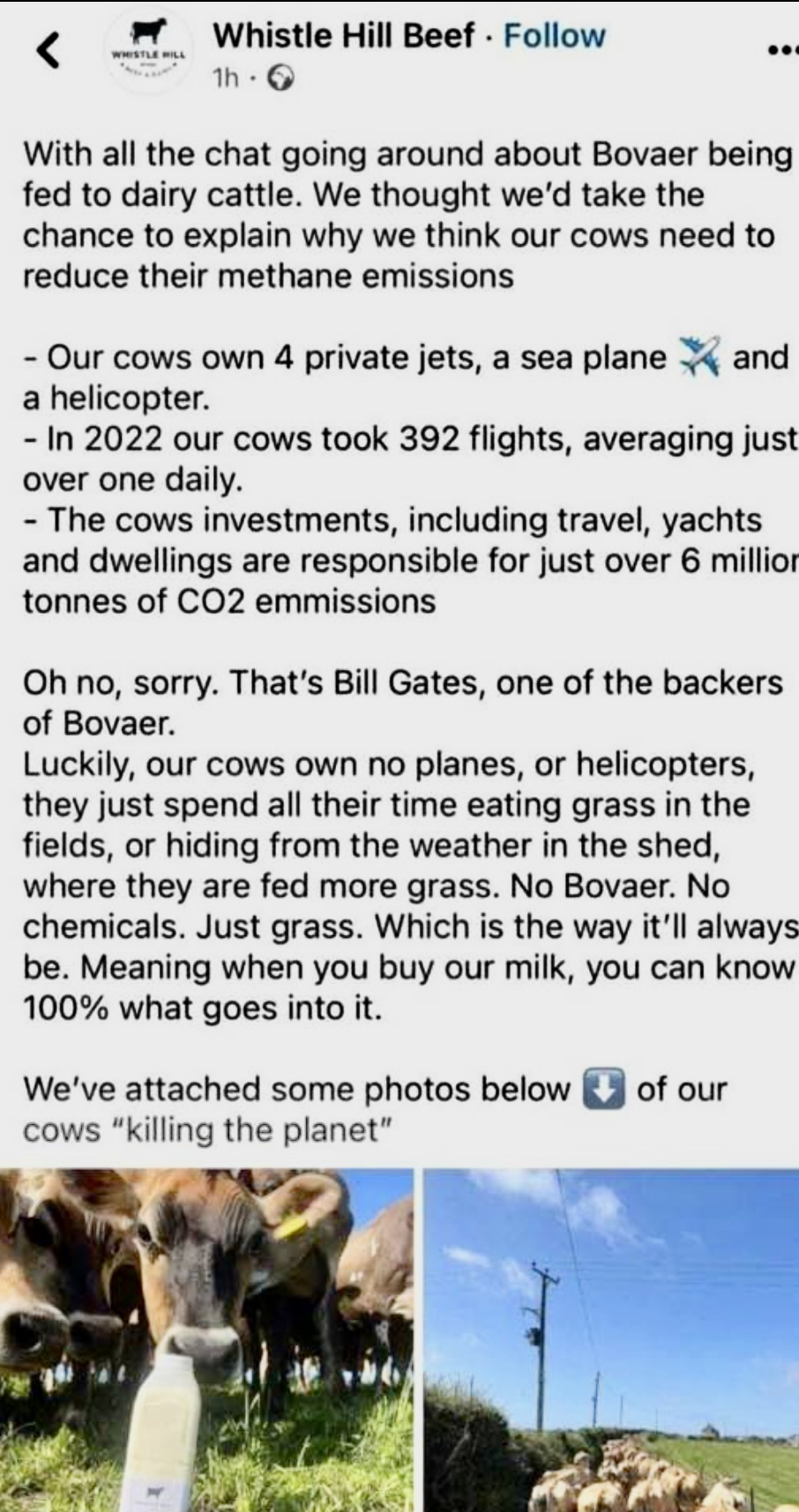Open the post overflow menu

click(x=783, y=50)
